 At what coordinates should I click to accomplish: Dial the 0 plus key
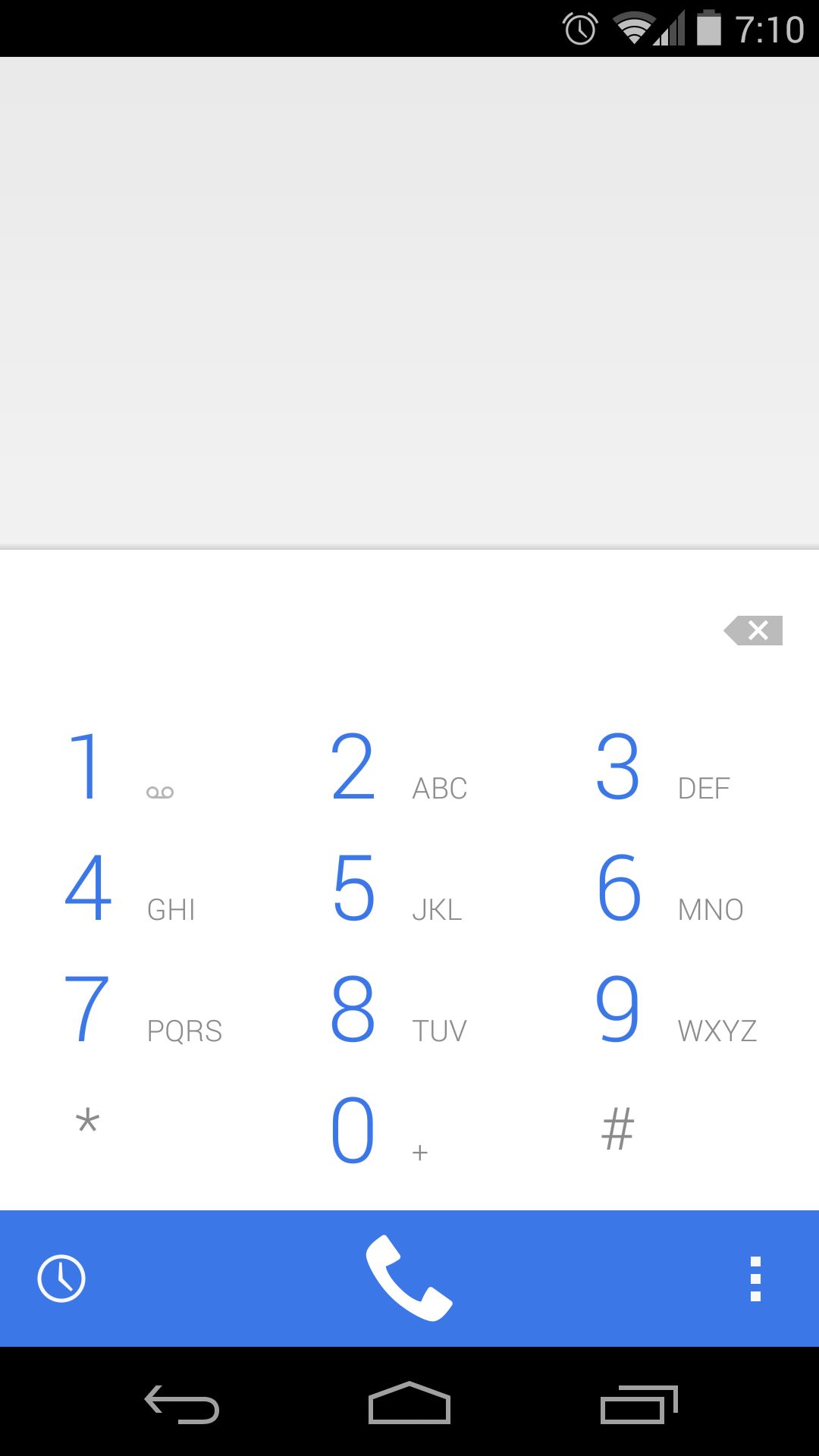click(409, 1131)
